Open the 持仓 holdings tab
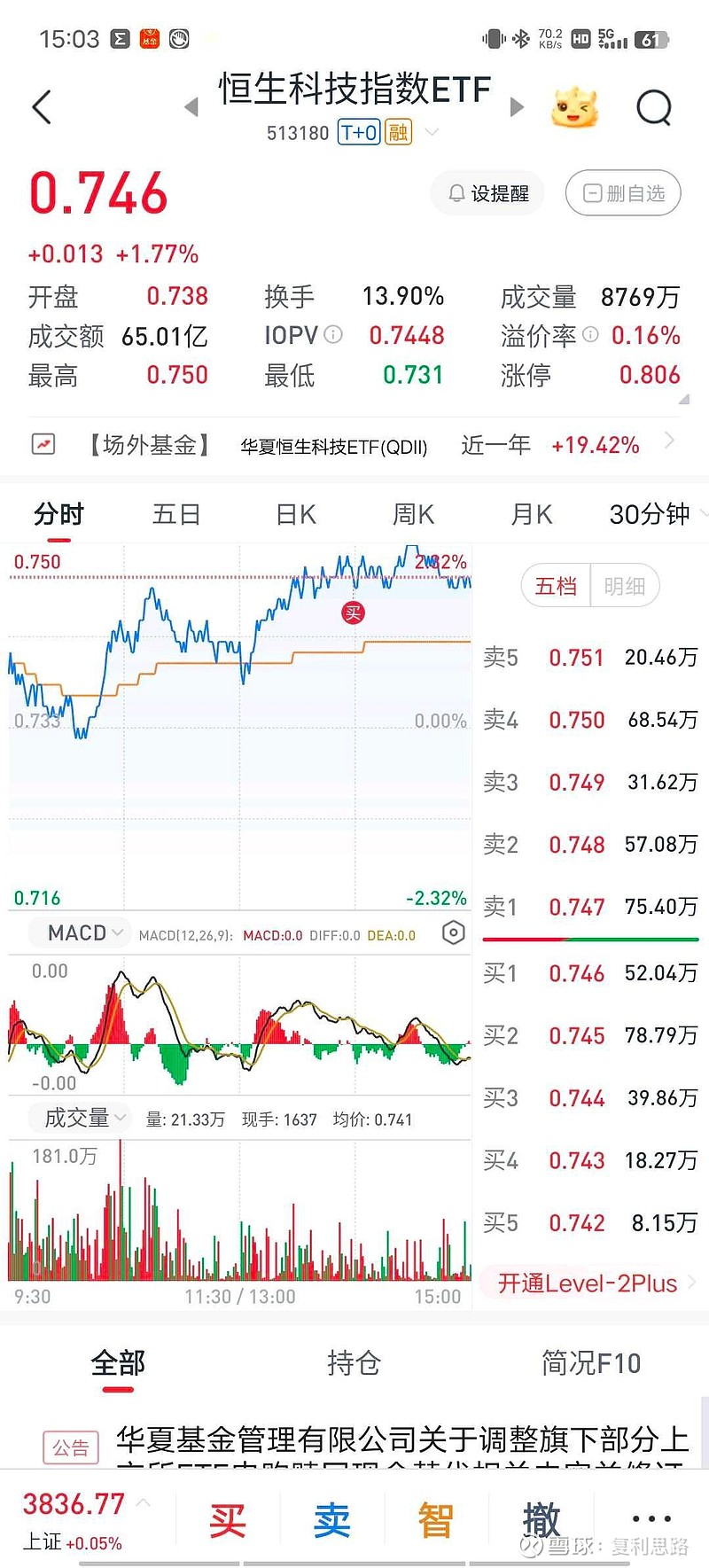This screenshot has height=1568, width=709. [x=354, y=1364]
